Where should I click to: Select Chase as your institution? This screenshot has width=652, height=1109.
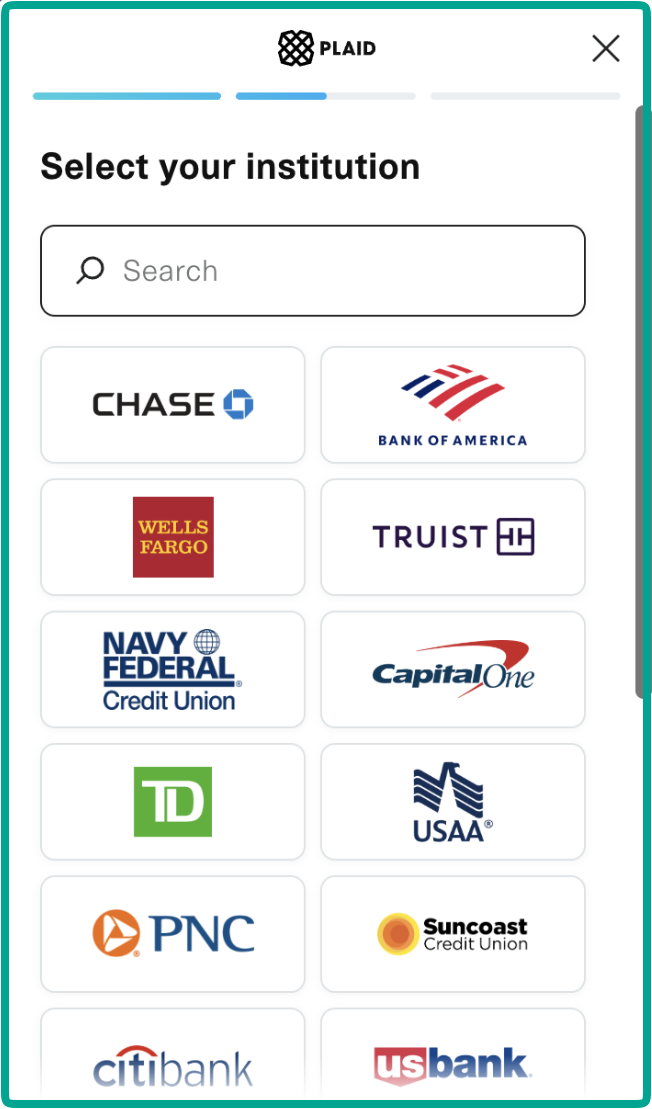pos(173,405)
